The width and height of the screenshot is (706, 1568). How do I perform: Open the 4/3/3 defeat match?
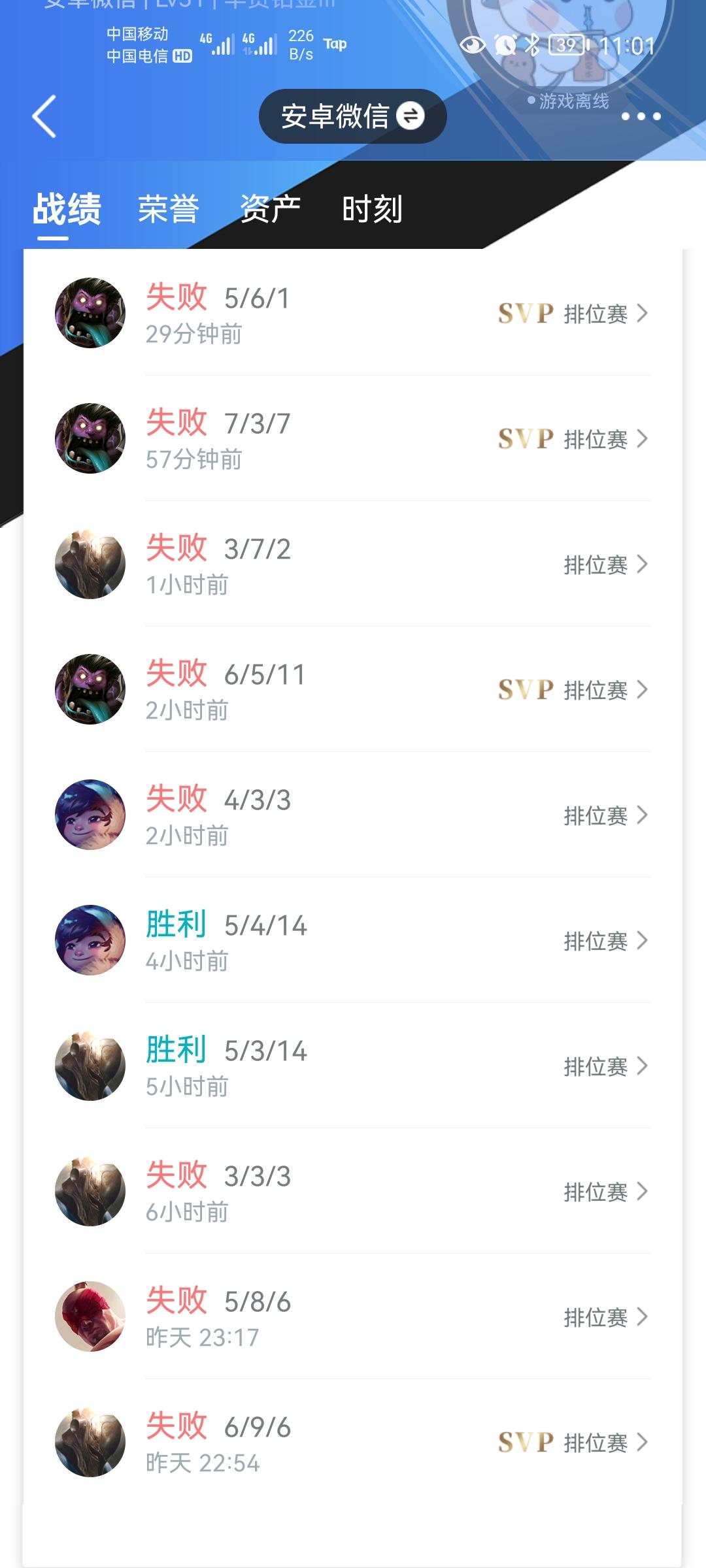pyautogui.click(x=353, y=815)
